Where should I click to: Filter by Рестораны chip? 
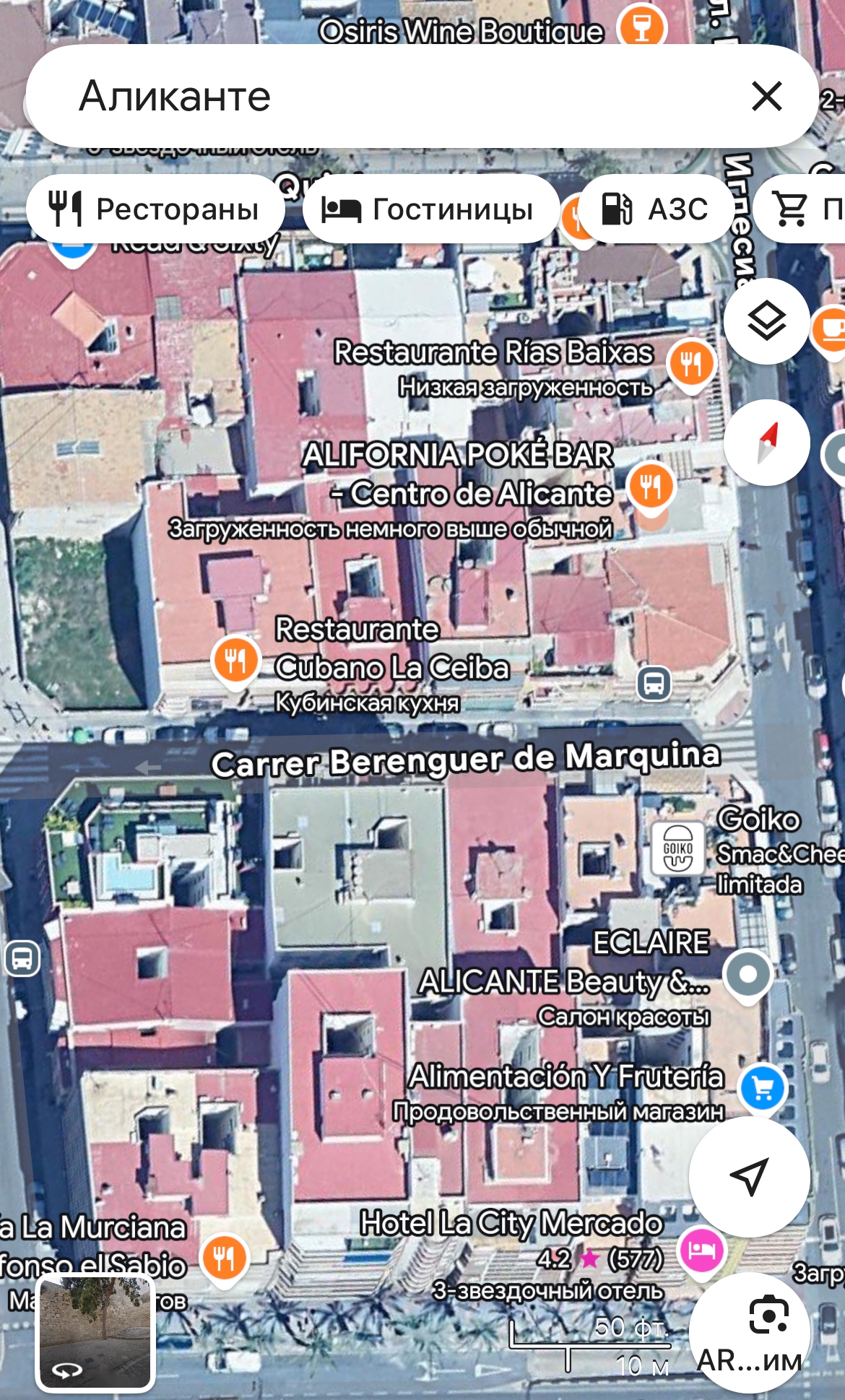(x=155, y=209)
